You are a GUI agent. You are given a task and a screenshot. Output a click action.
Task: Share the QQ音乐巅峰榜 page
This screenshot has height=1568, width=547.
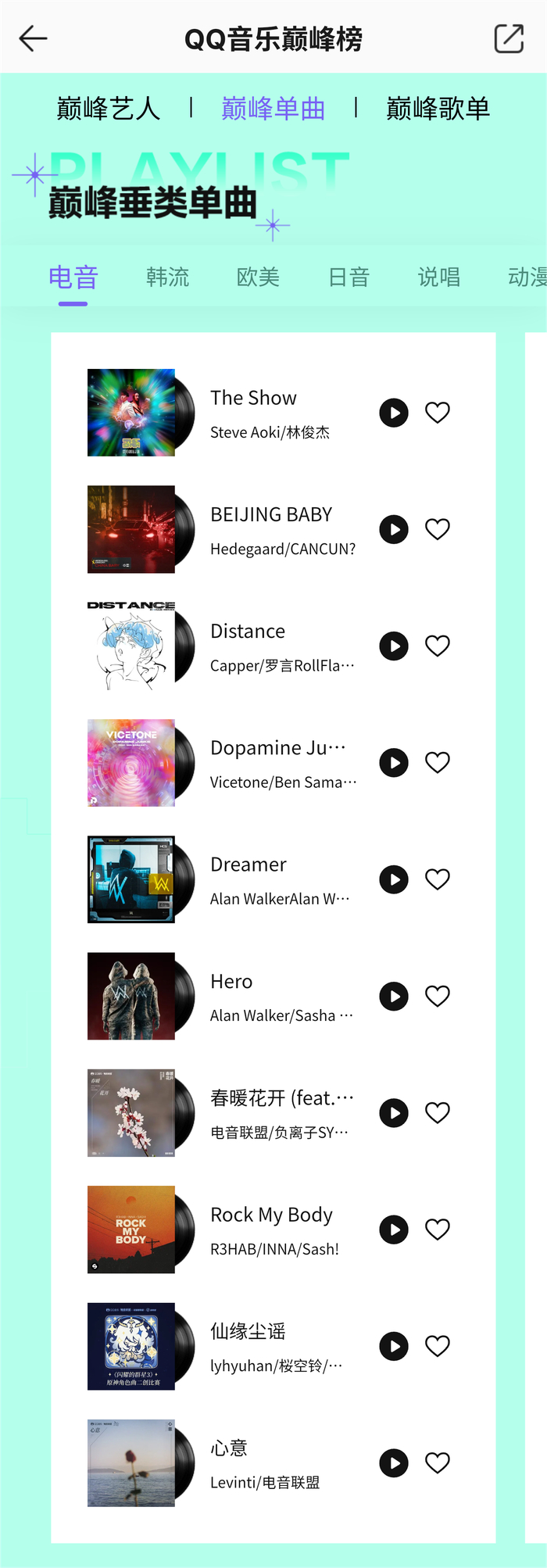509,38
